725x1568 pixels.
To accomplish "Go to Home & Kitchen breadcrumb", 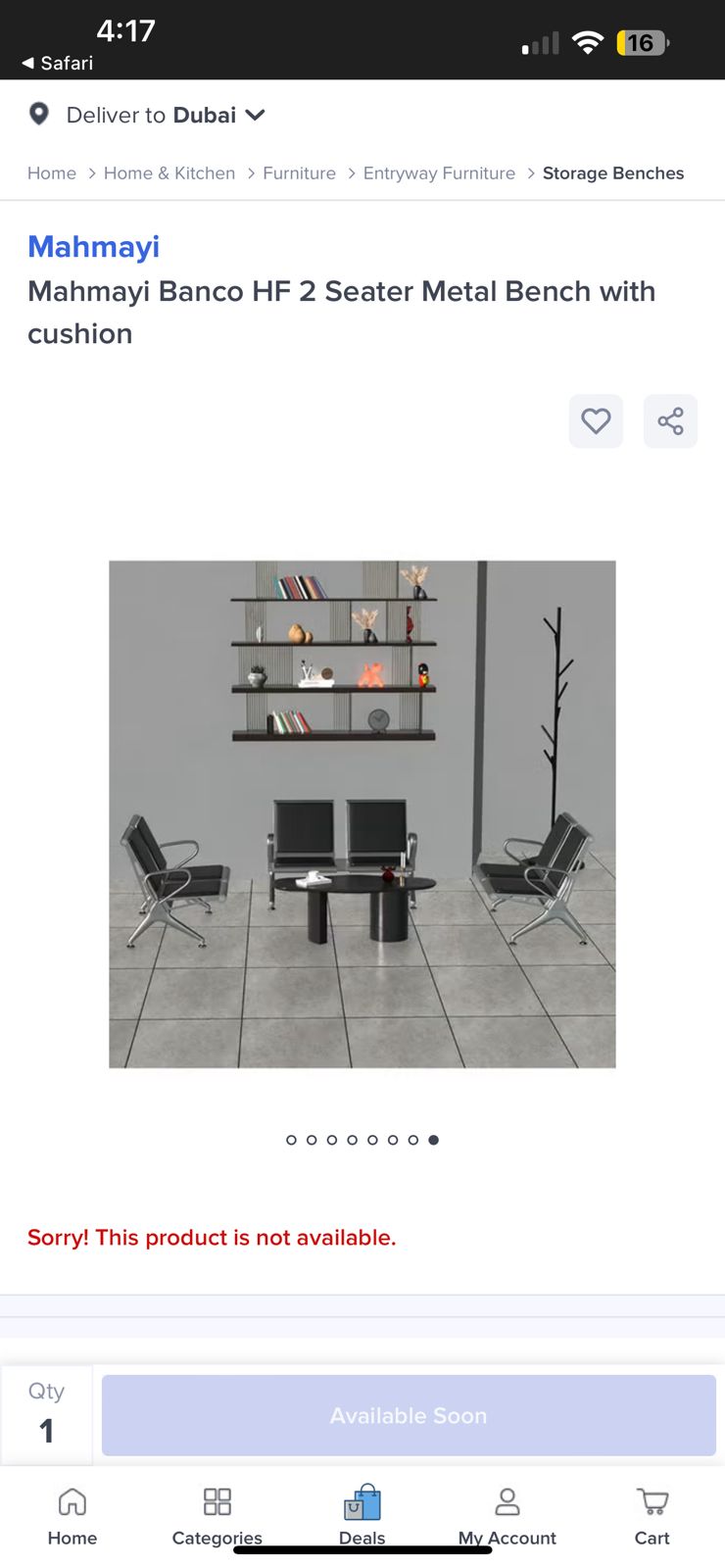I will (x=169, y=173).
